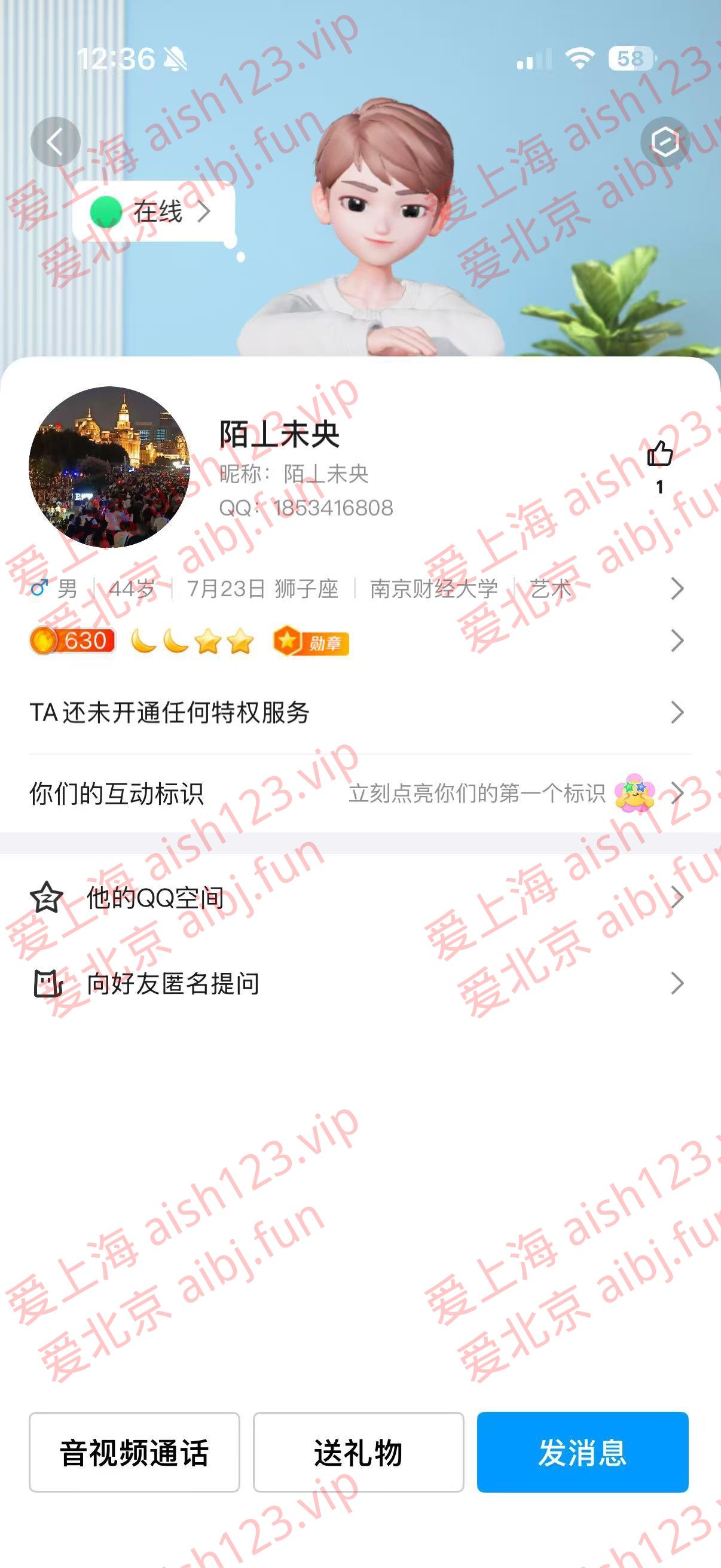Tap the 送礼物 button
721x1568 pixels.
[x=358, y=1452]
